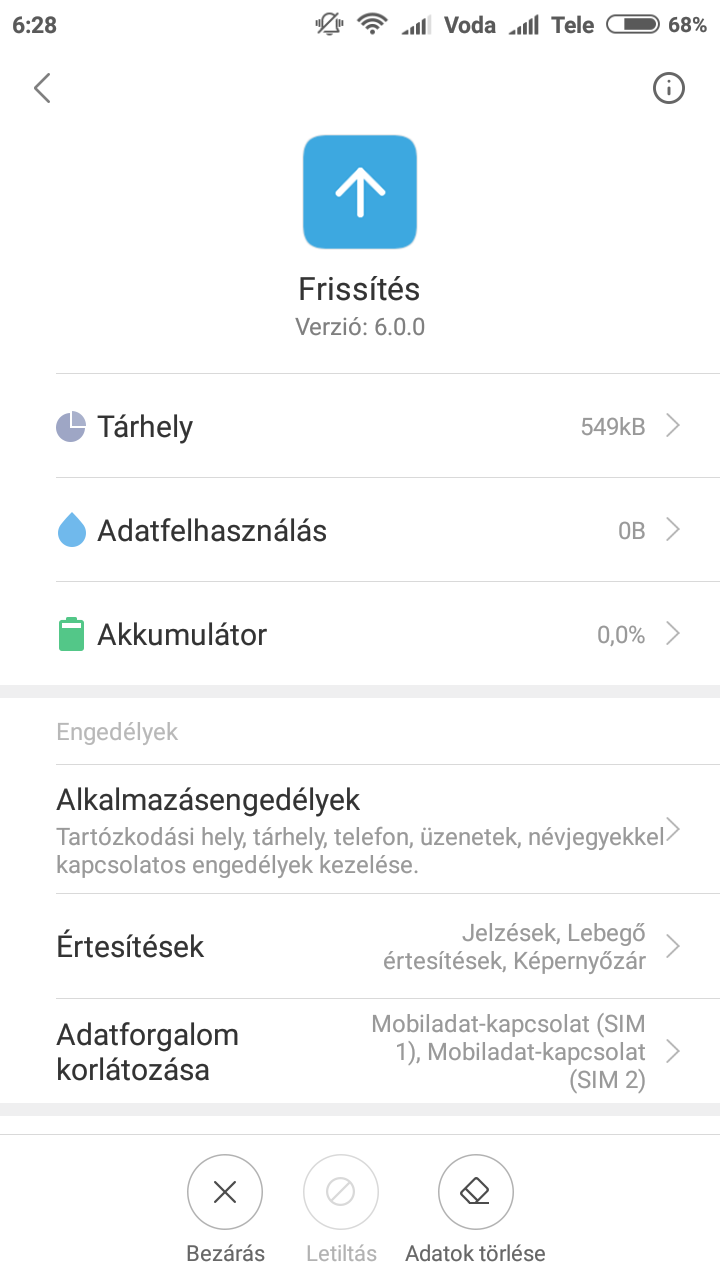Image resolution: width=720 pixels, height=1280 pixels.
Task: Go back using the top-left arrow
Action: (42, 89)
